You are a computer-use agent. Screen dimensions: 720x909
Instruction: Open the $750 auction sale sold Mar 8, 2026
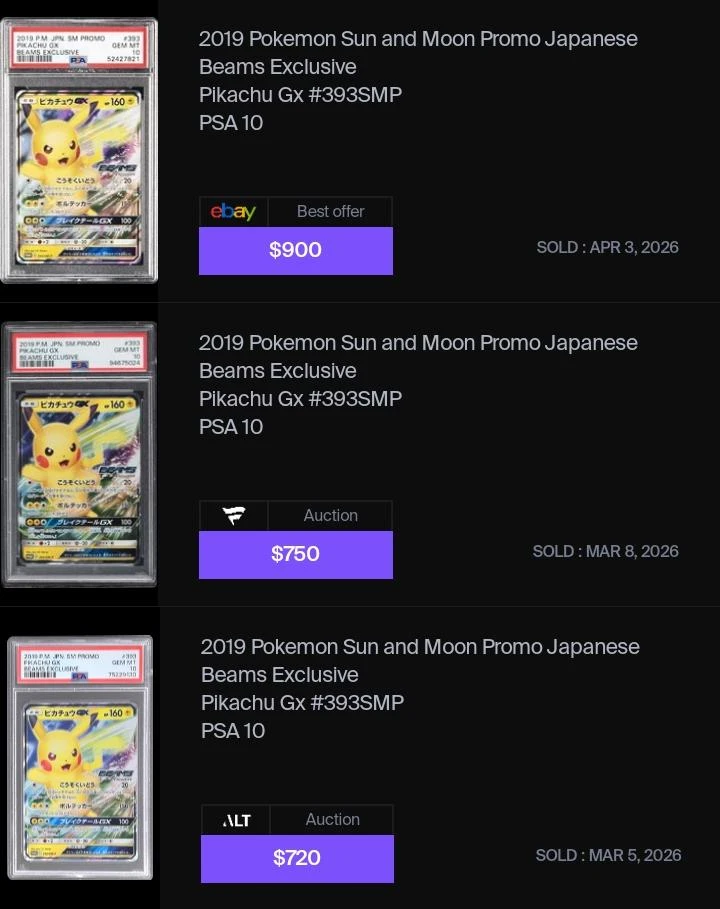coord(418,384)
